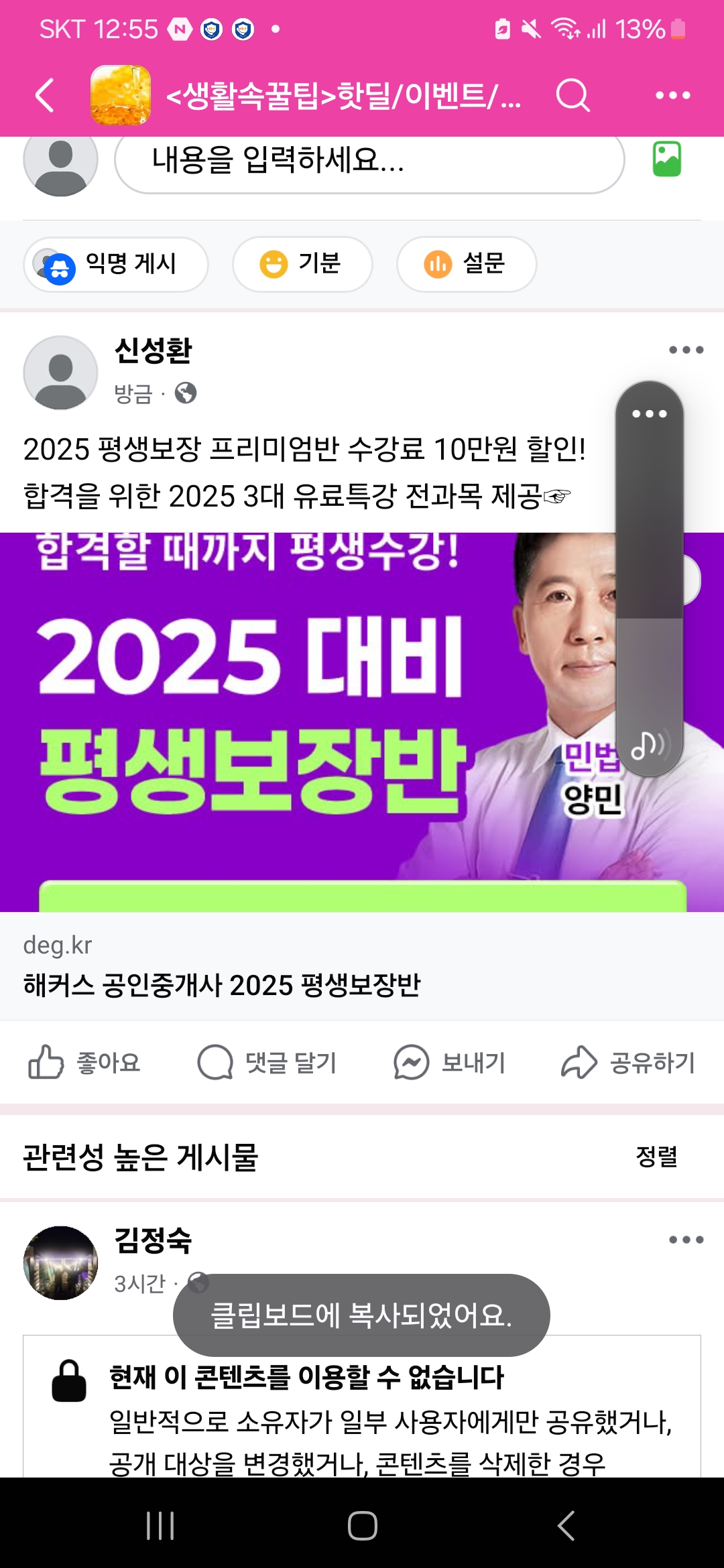View 신성환's profile picture
Screen dimensions: 724x1568
pyautogui.click(x=60, y=373)
